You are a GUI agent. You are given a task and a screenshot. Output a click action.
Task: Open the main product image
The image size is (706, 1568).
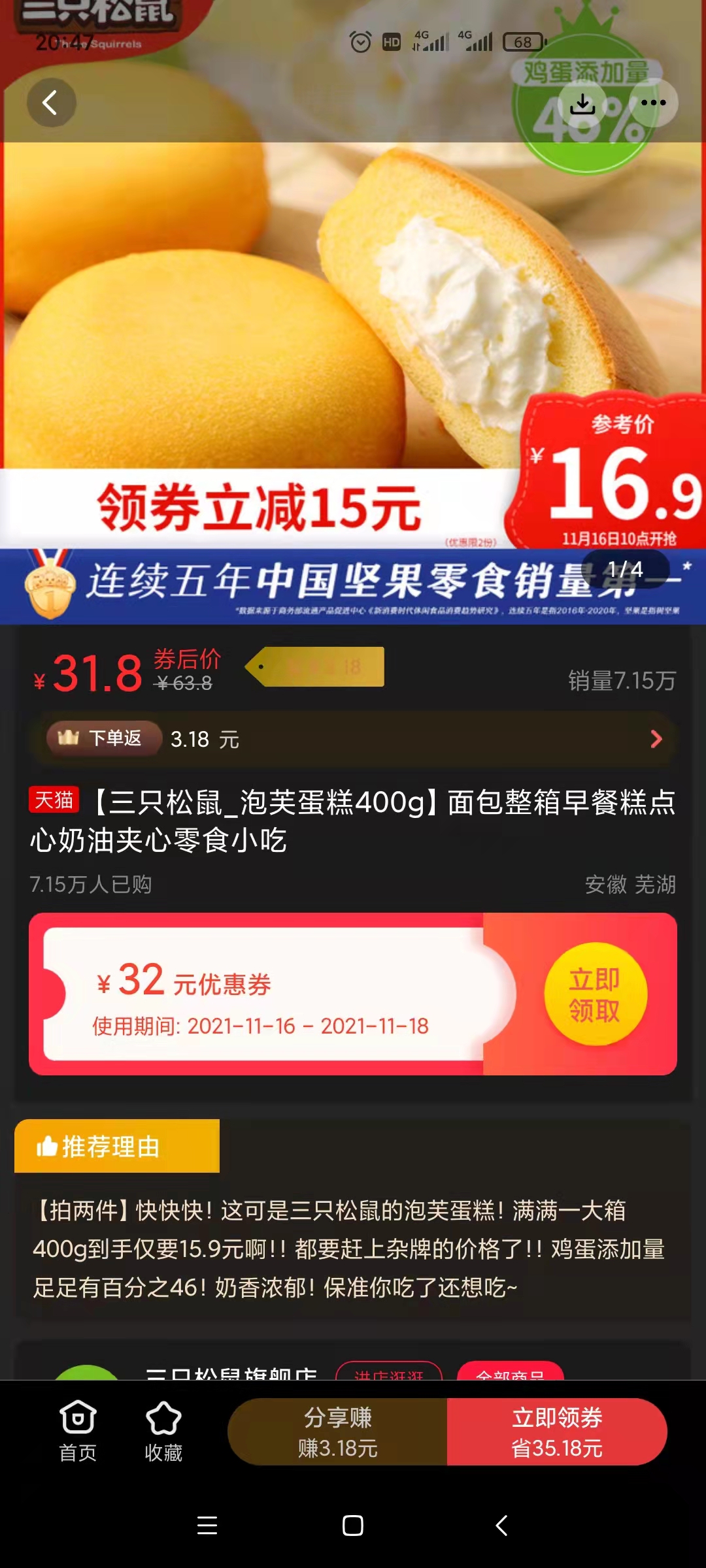pyautogui.click(x=353, y=312)
